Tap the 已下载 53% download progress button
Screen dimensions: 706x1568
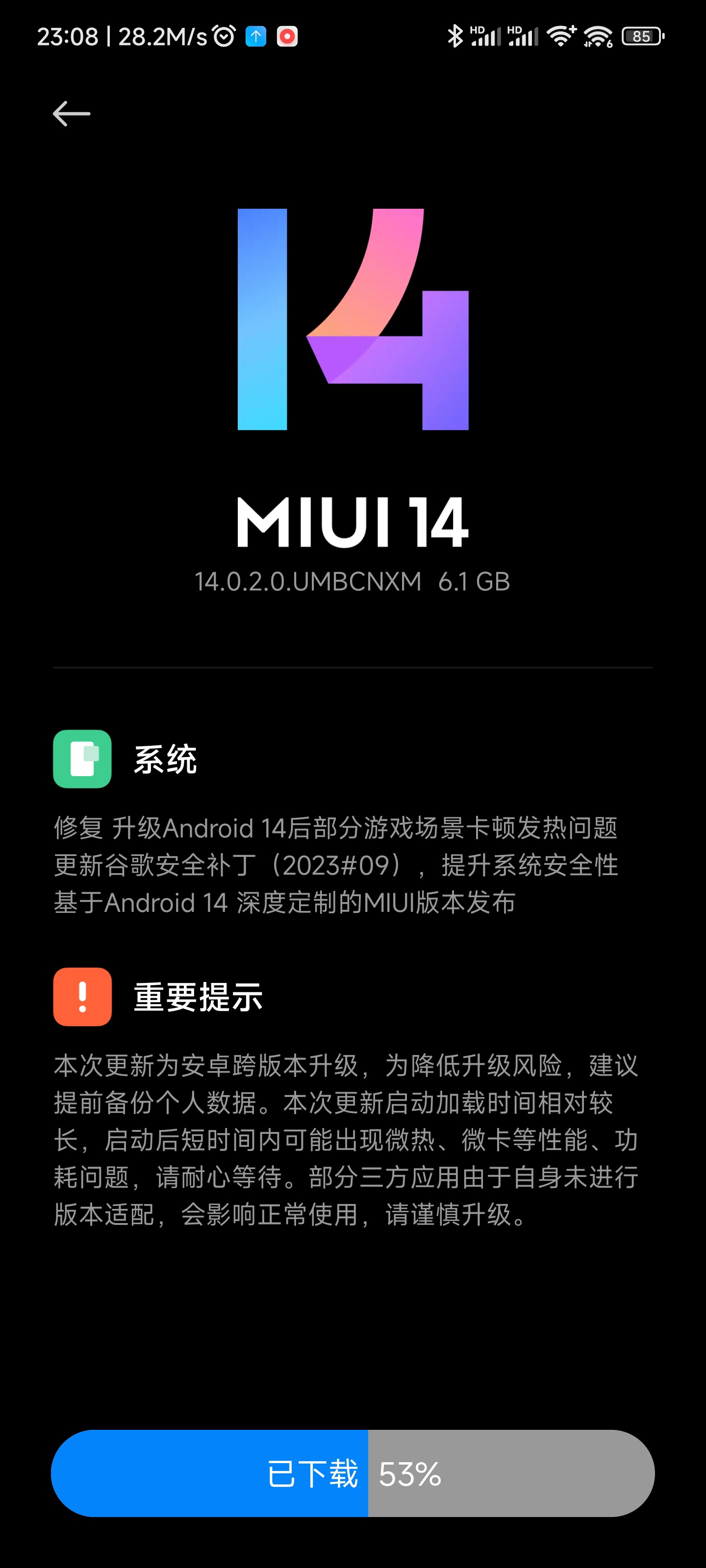(353, 1473)
